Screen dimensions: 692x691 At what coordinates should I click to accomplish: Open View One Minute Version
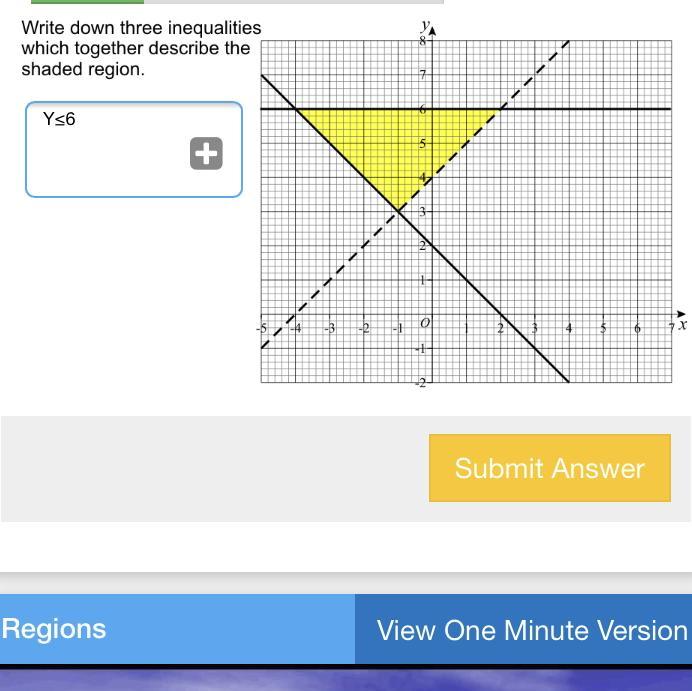point(523,629)
